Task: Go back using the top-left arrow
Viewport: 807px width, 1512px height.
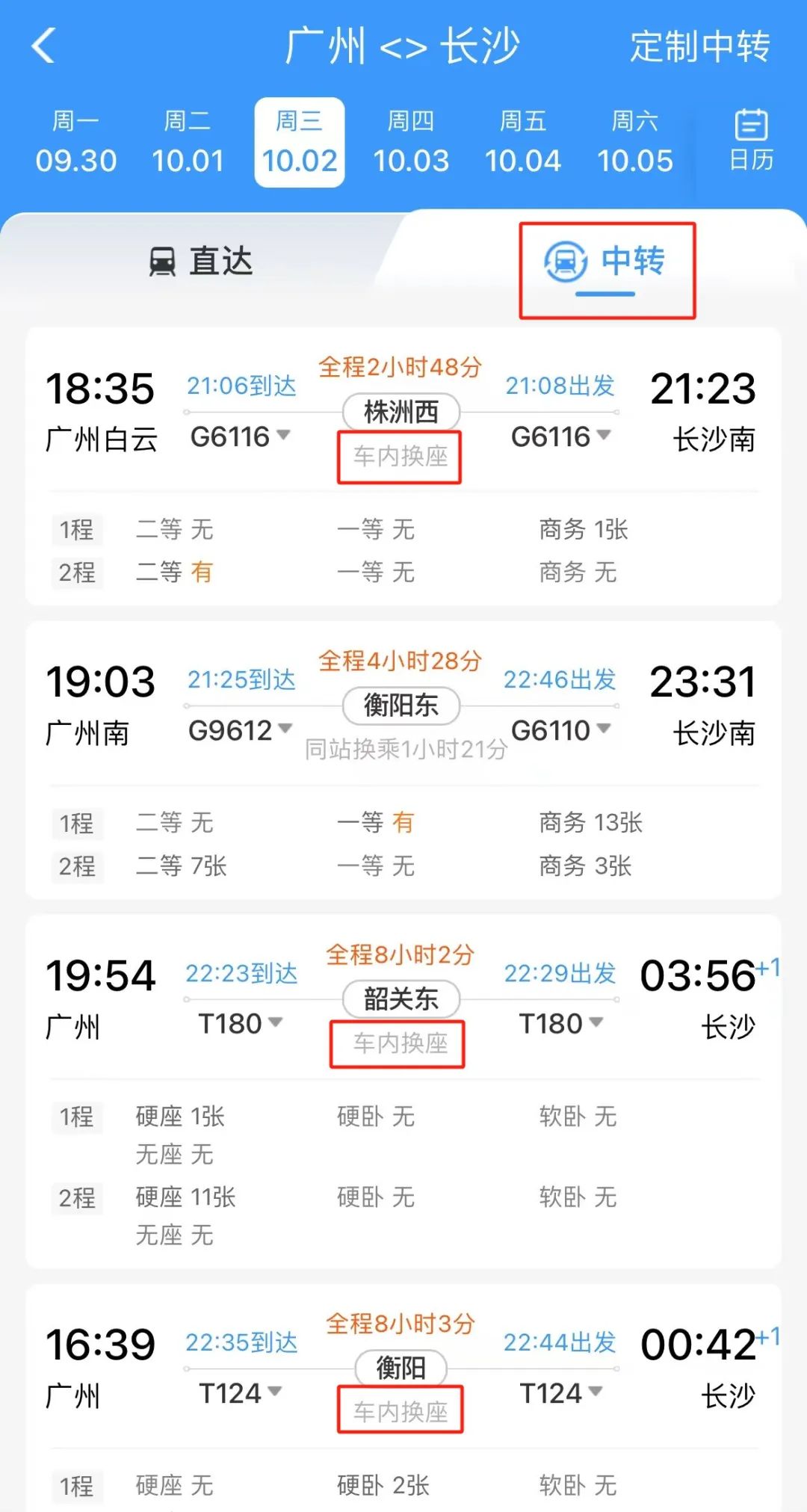Action: (x=43, y=46)
